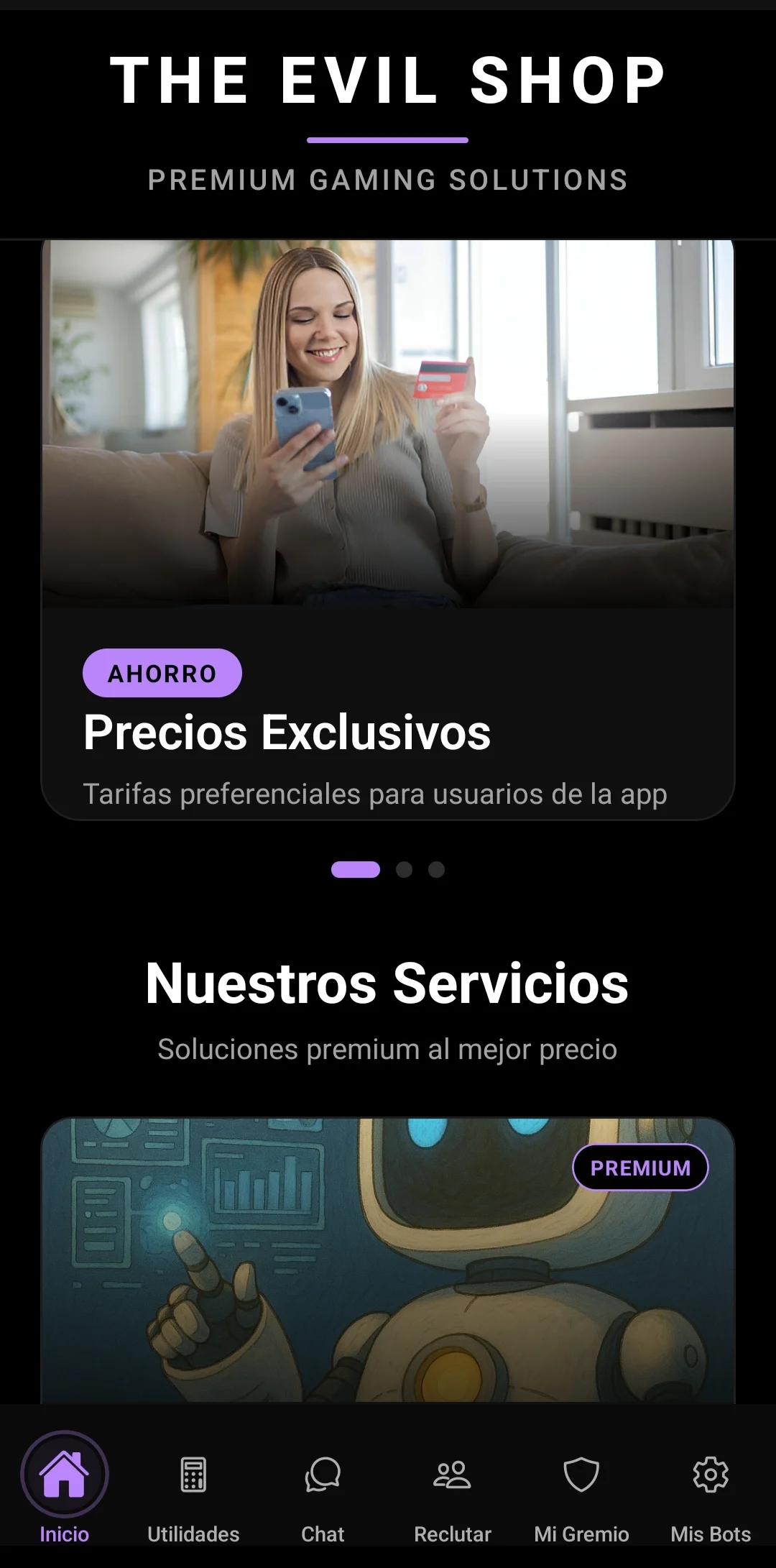Tap the PREMIUM badge on the robot card
The image size is (776, 1568).
point(642,1168)
